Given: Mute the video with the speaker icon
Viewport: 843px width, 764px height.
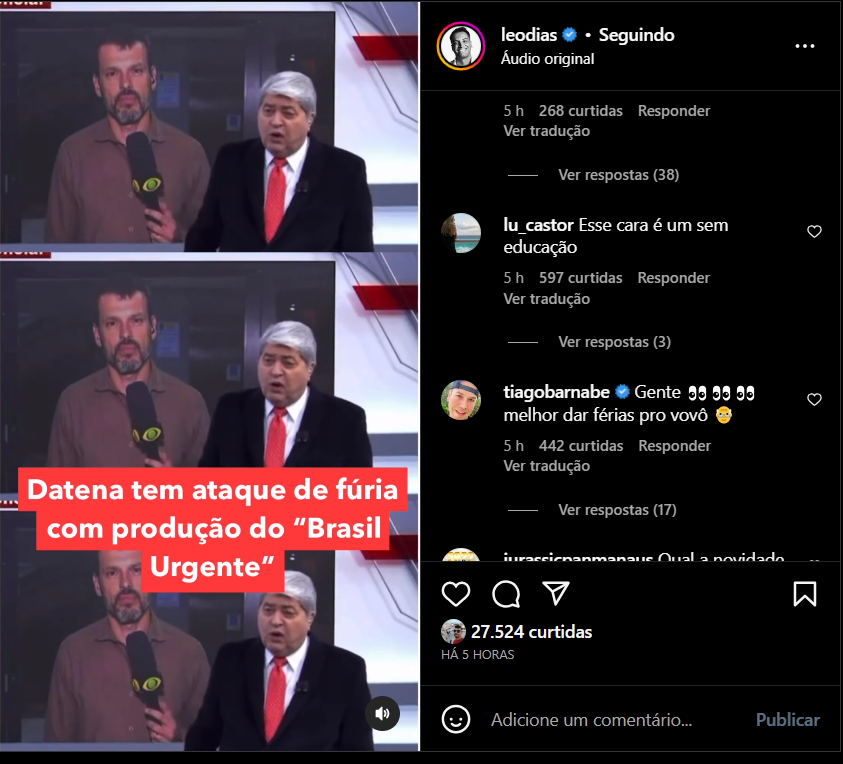Looking at the screenshot, I should point(382,714).
